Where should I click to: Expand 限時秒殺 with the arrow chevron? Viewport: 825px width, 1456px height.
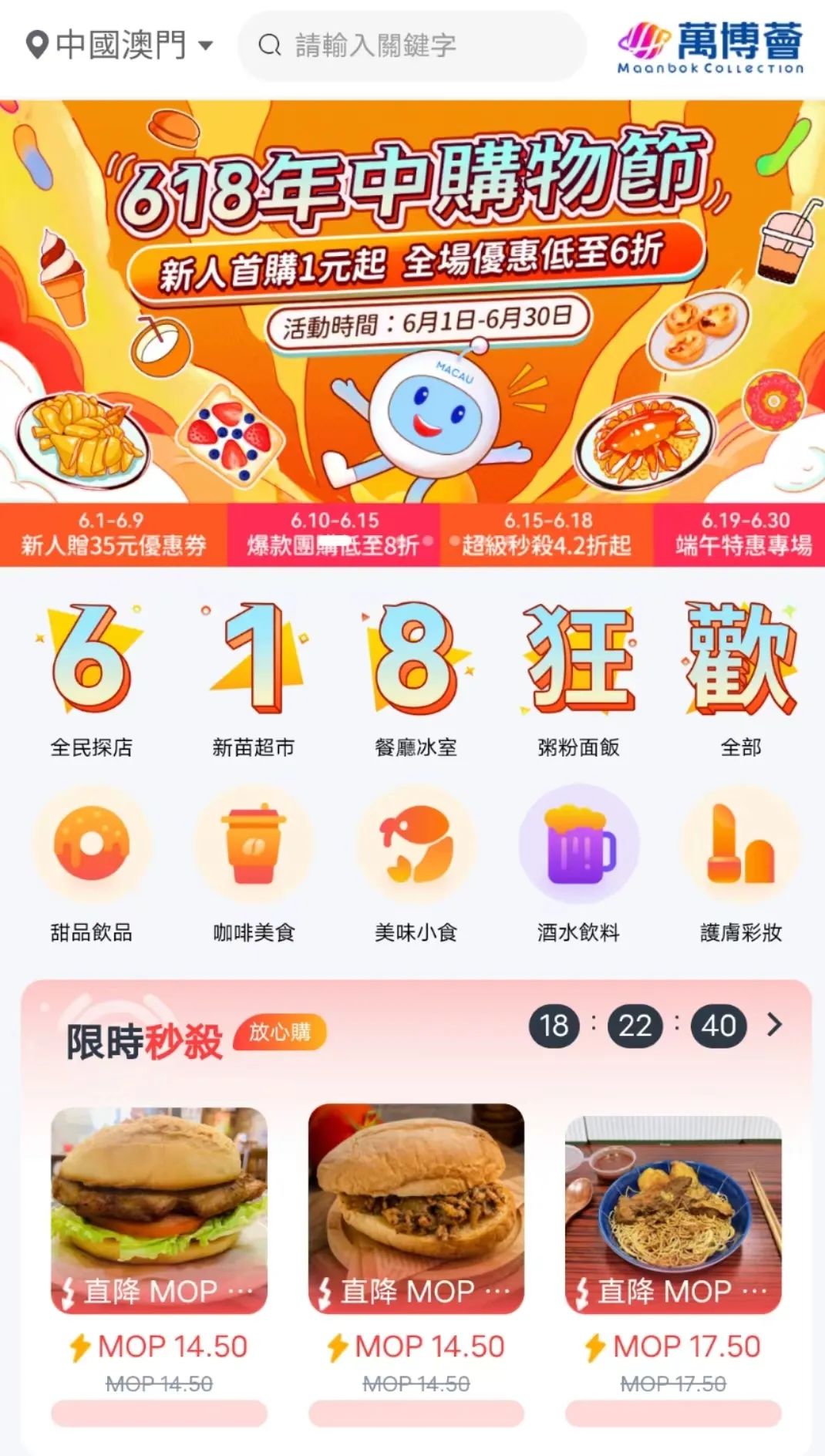point(775,1025)
